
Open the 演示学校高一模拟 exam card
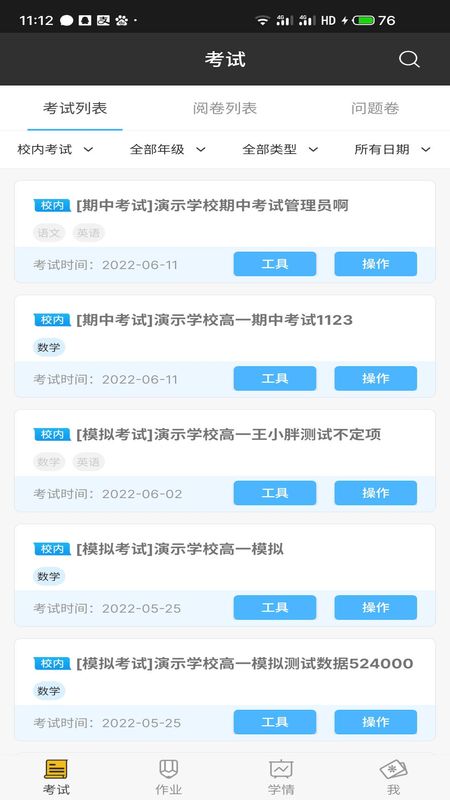pyautogui.click(x=225, y=575)
